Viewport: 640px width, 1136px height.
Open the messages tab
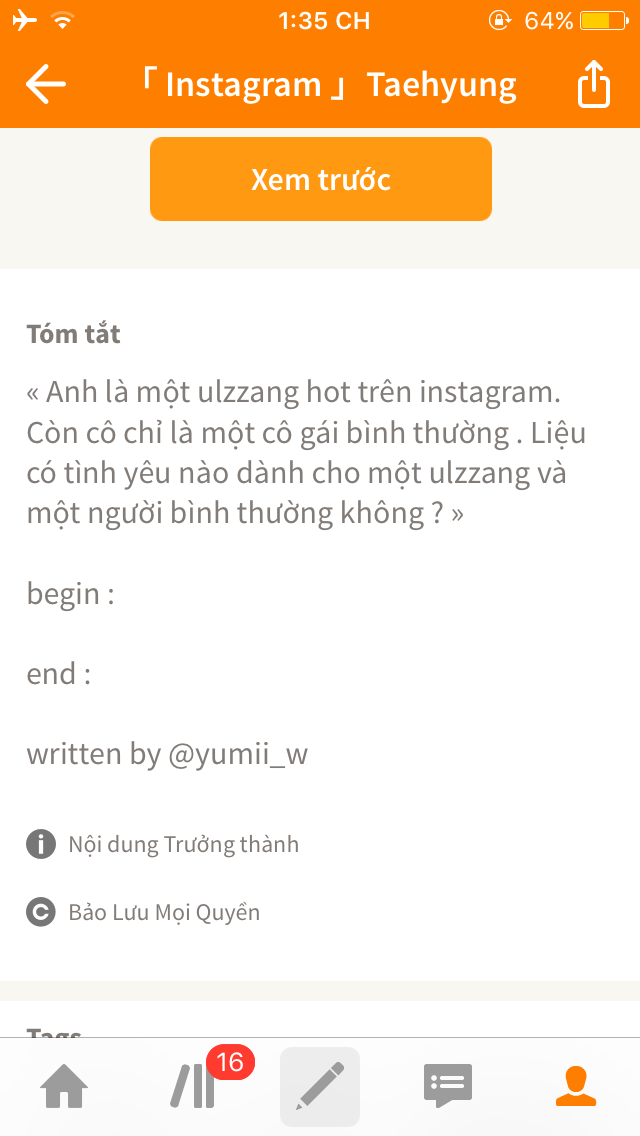448,1087
